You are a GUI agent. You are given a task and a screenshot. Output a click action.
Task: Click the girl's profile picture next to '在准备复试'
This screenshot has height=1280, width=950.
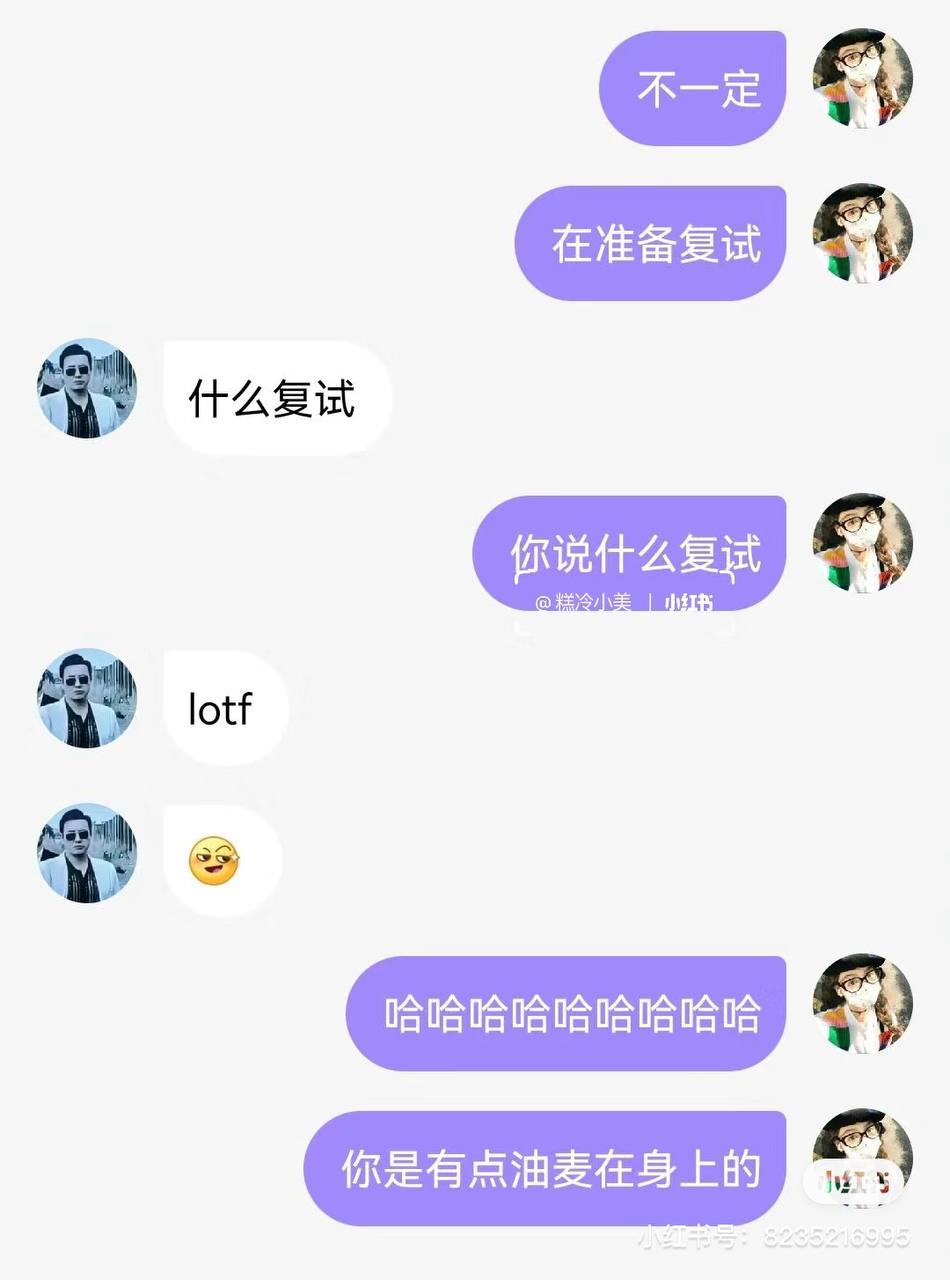(862, 232)
